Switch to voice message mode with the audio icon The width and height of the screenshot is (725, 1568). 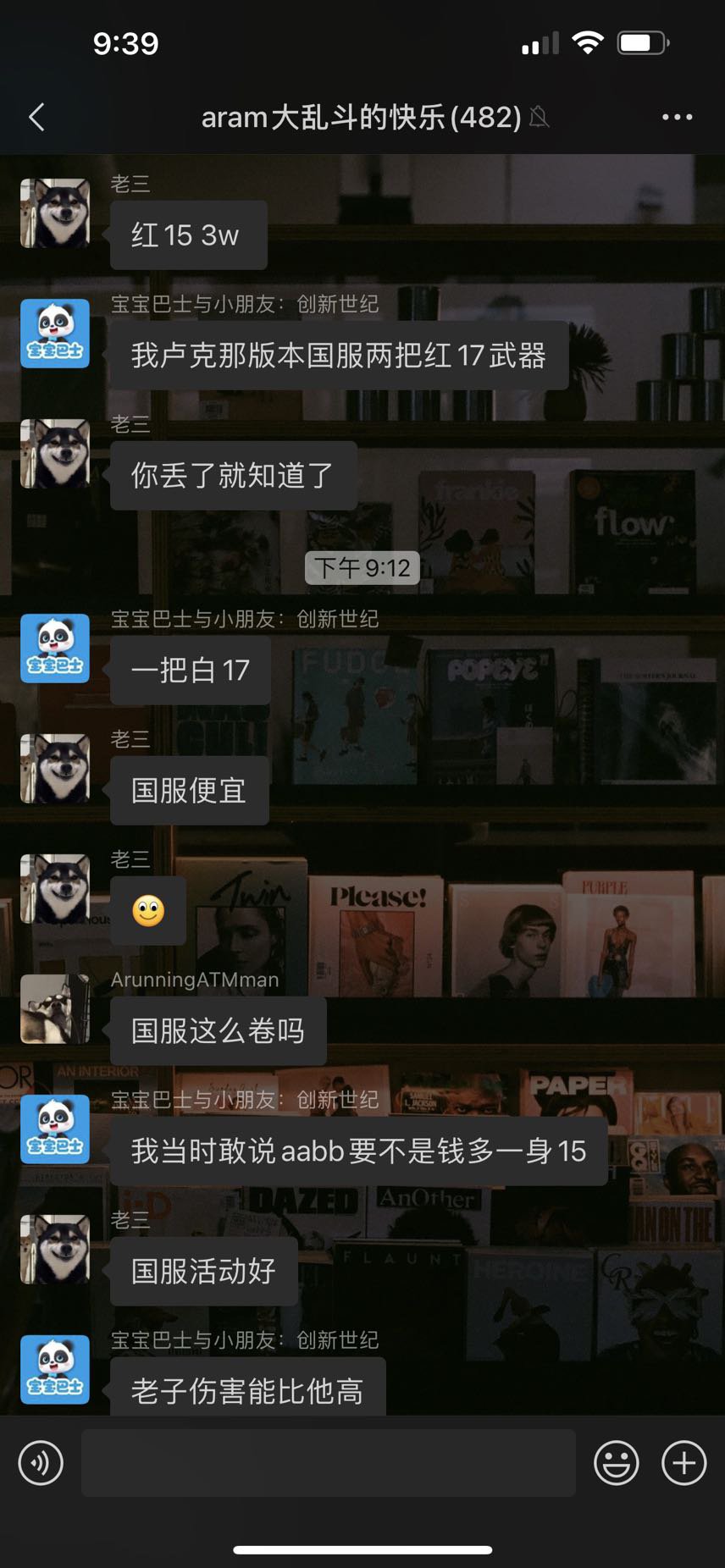(x=41, y=1463)
